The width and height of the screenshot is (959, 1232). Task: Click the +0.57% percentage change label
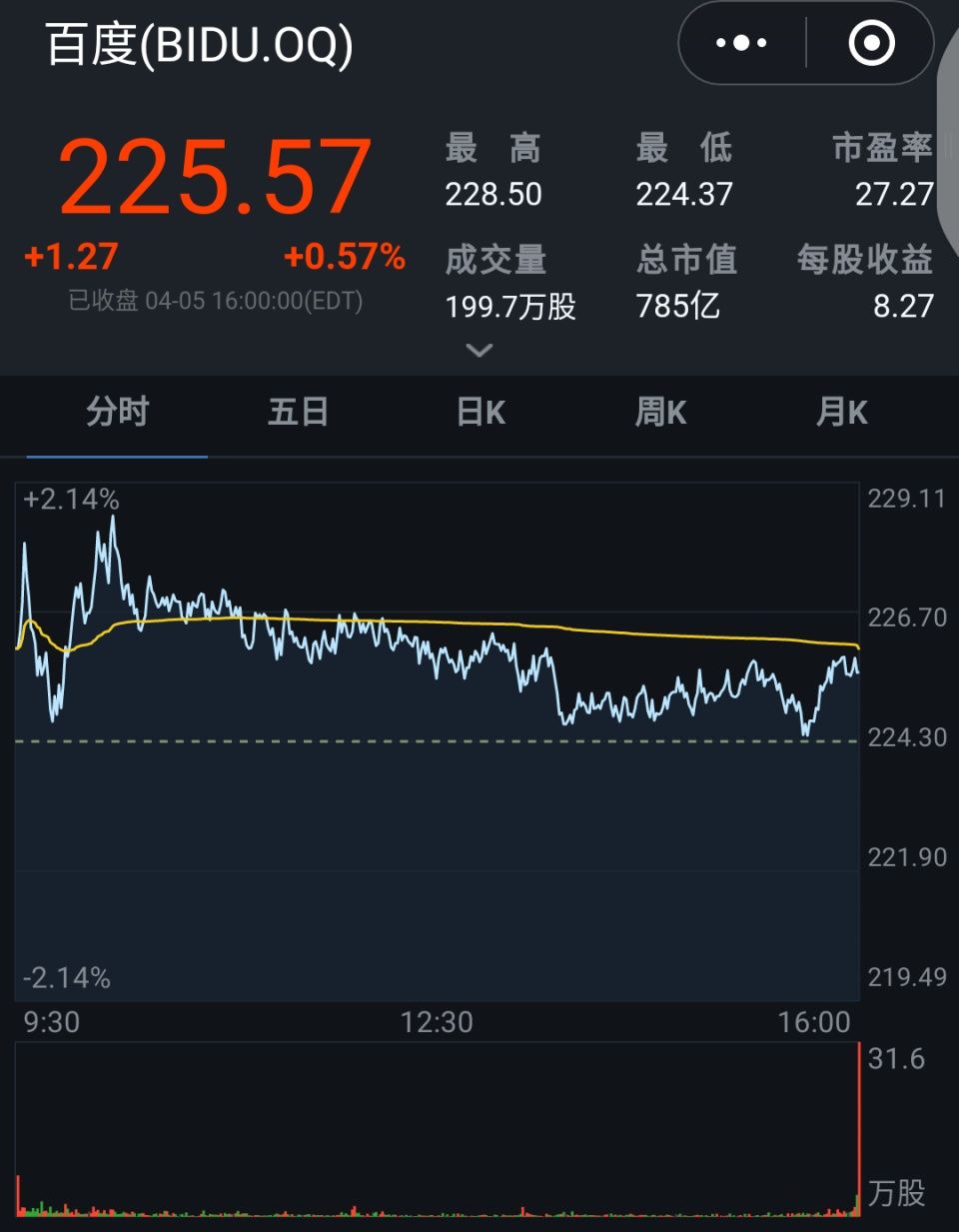pyautogui.click(x=344, y=258)
